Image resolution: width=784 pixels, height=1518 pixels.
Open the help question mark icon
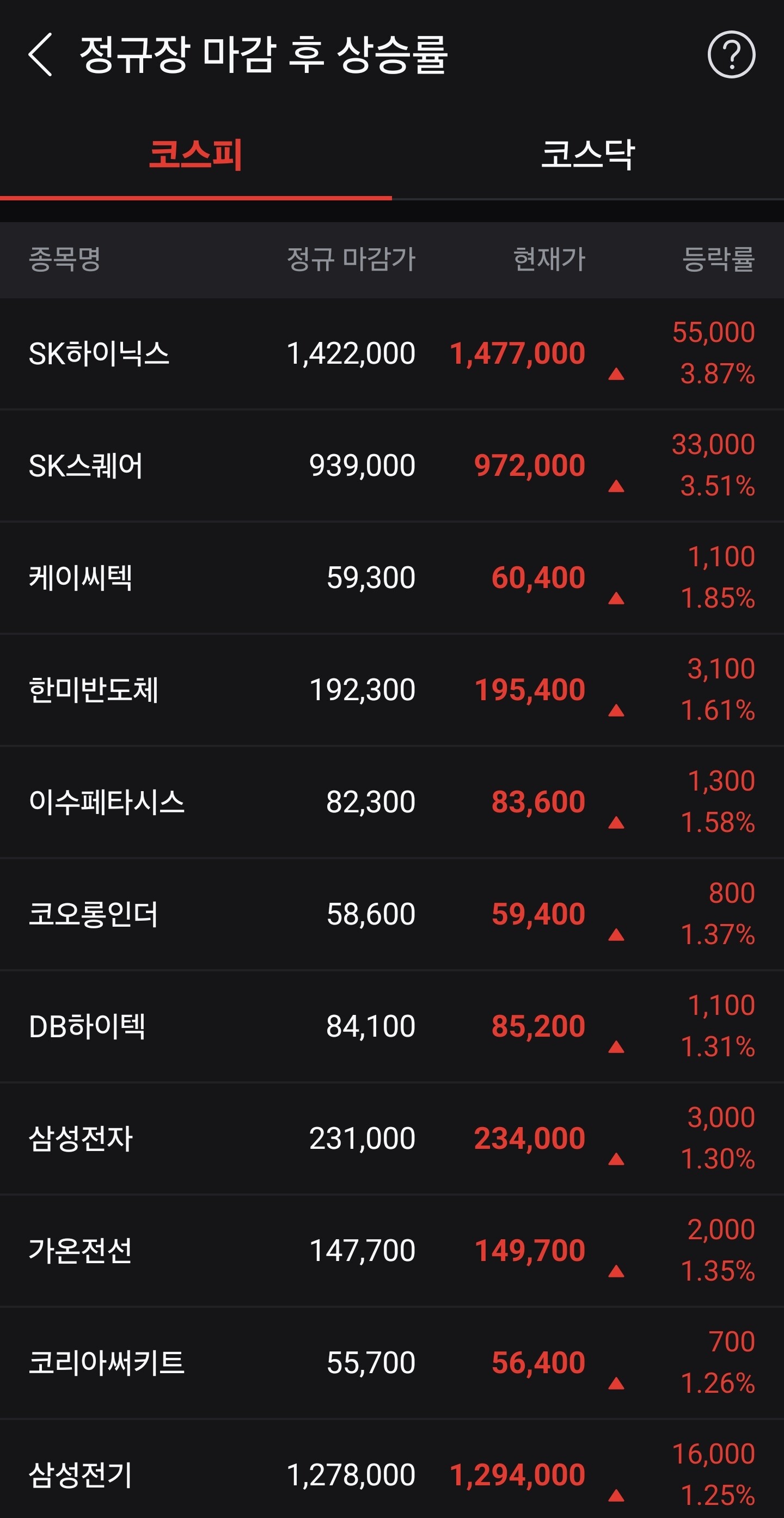click(x=731, y=55)
